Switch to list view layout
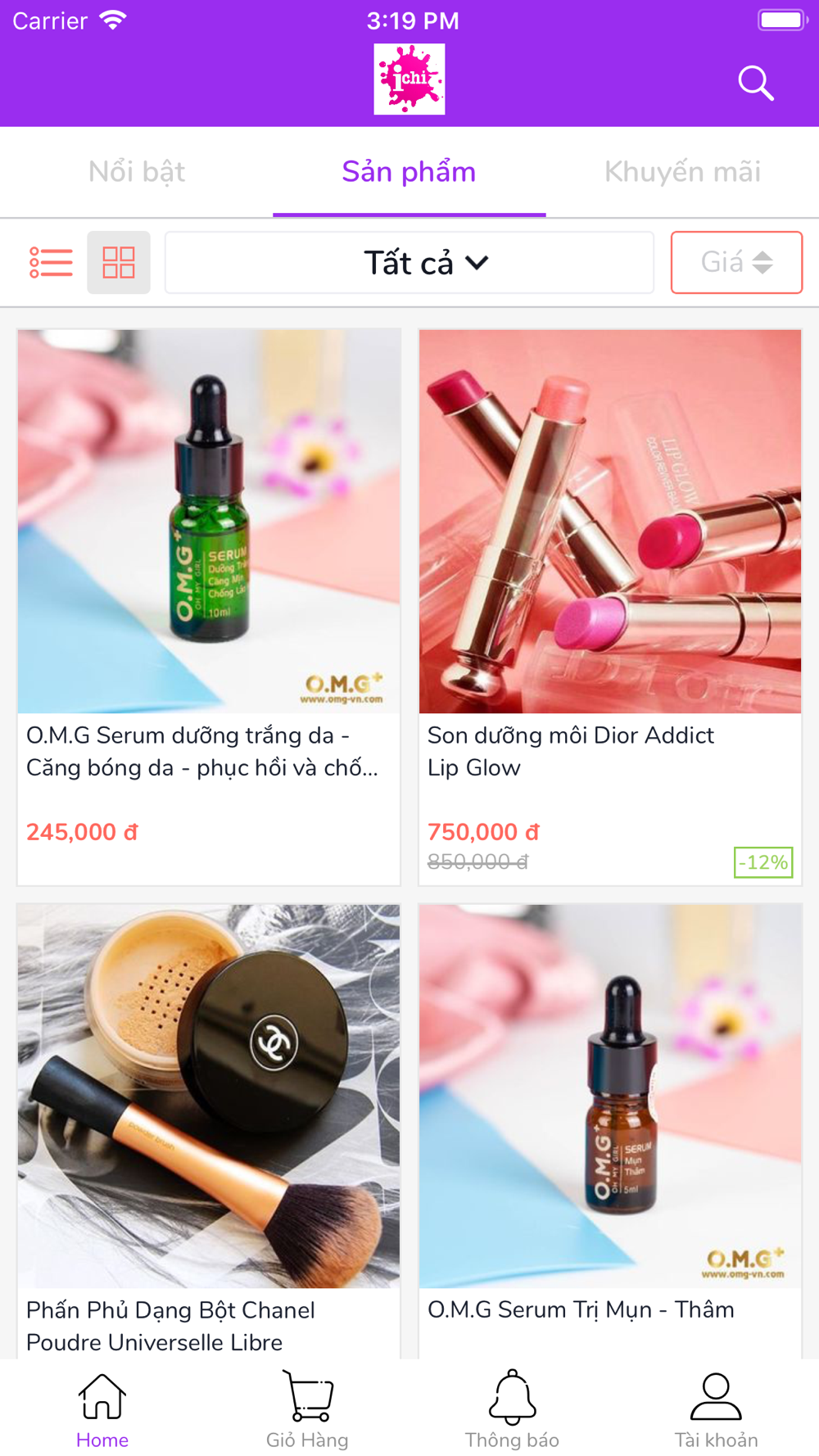Image resolution: width=819 pixels, height=1456 pixels. point(51,262)
